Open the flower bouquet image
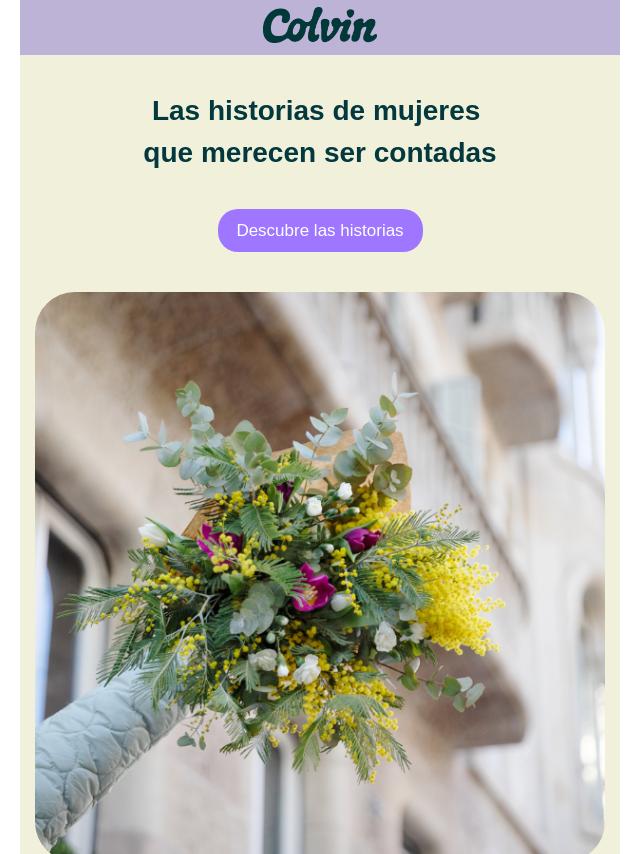 pos(320,572)
